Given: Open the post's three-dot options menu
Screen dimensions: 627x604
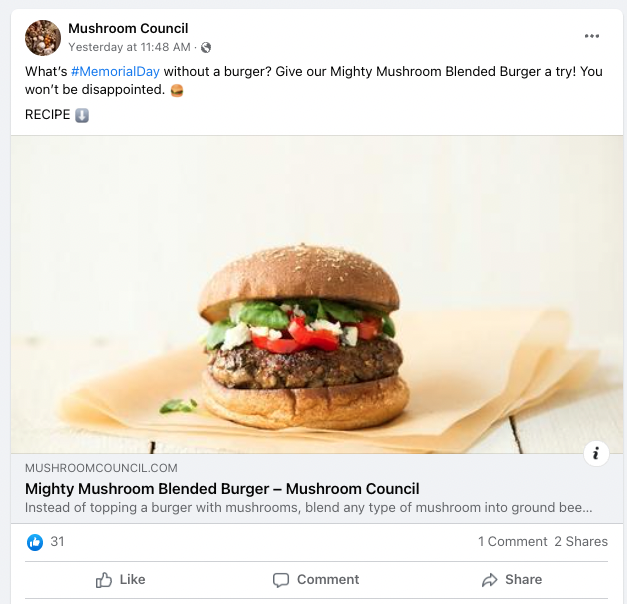Looking at the screenshot, I should [592, 36].
